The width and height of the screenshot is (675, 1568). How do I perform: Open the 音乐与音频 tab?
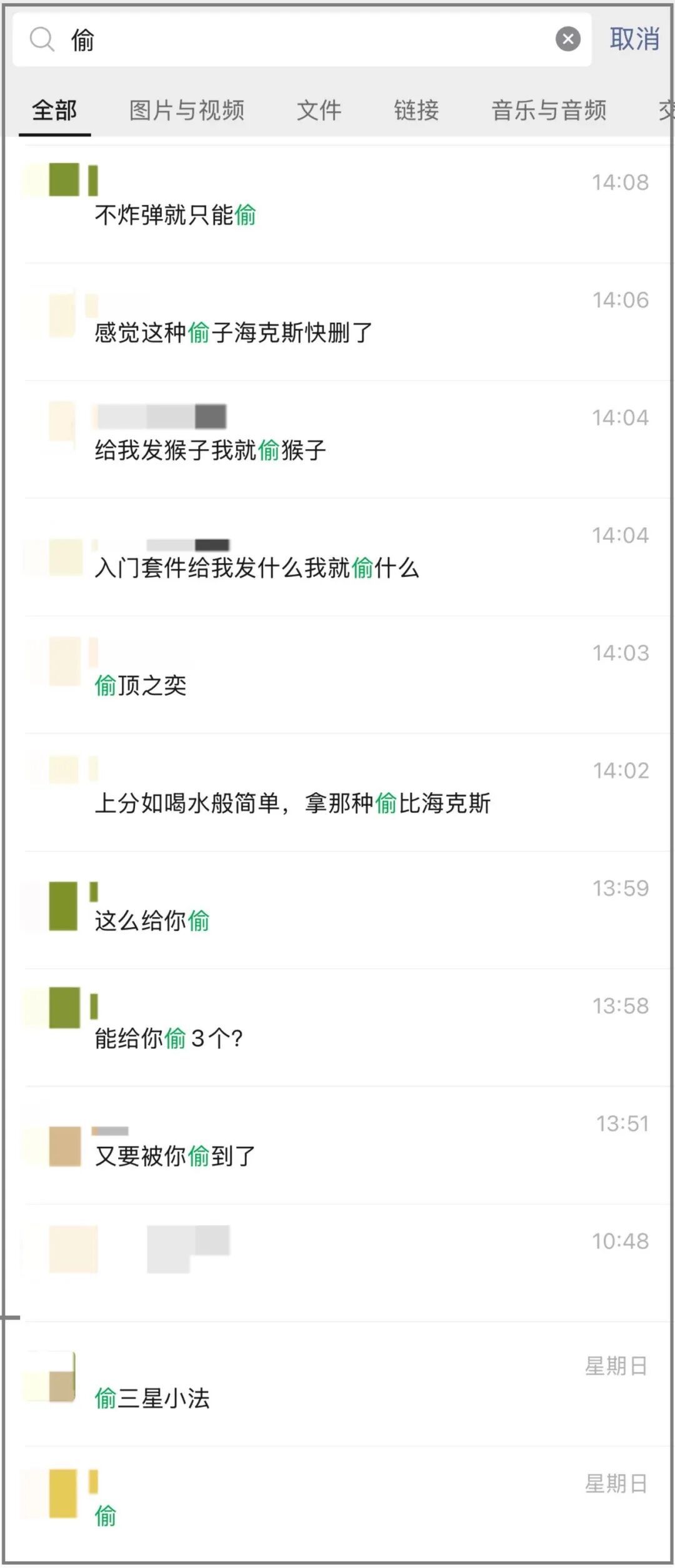point(549,111)
